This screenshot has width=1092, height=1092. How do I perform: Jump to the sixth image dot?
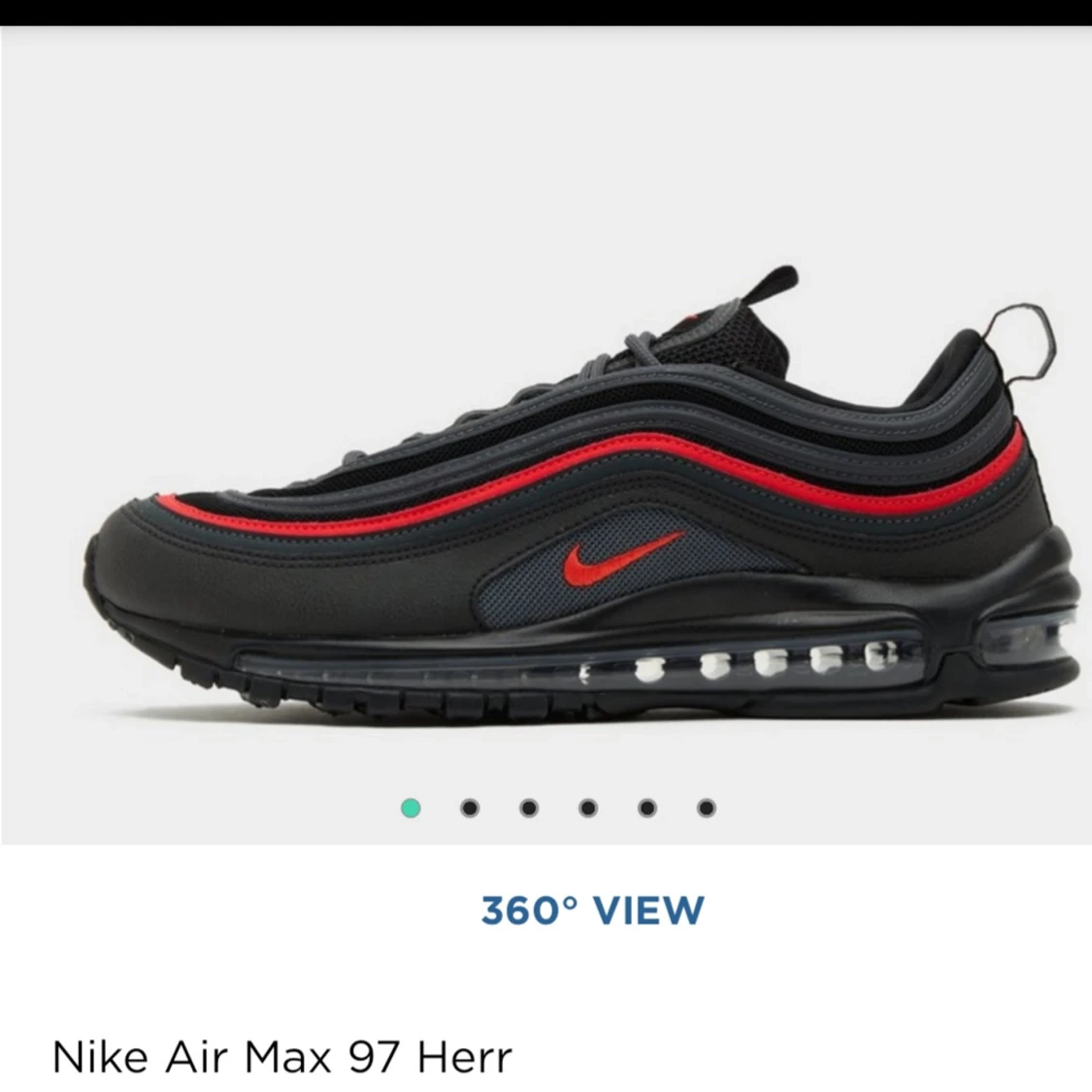point(707,808)
